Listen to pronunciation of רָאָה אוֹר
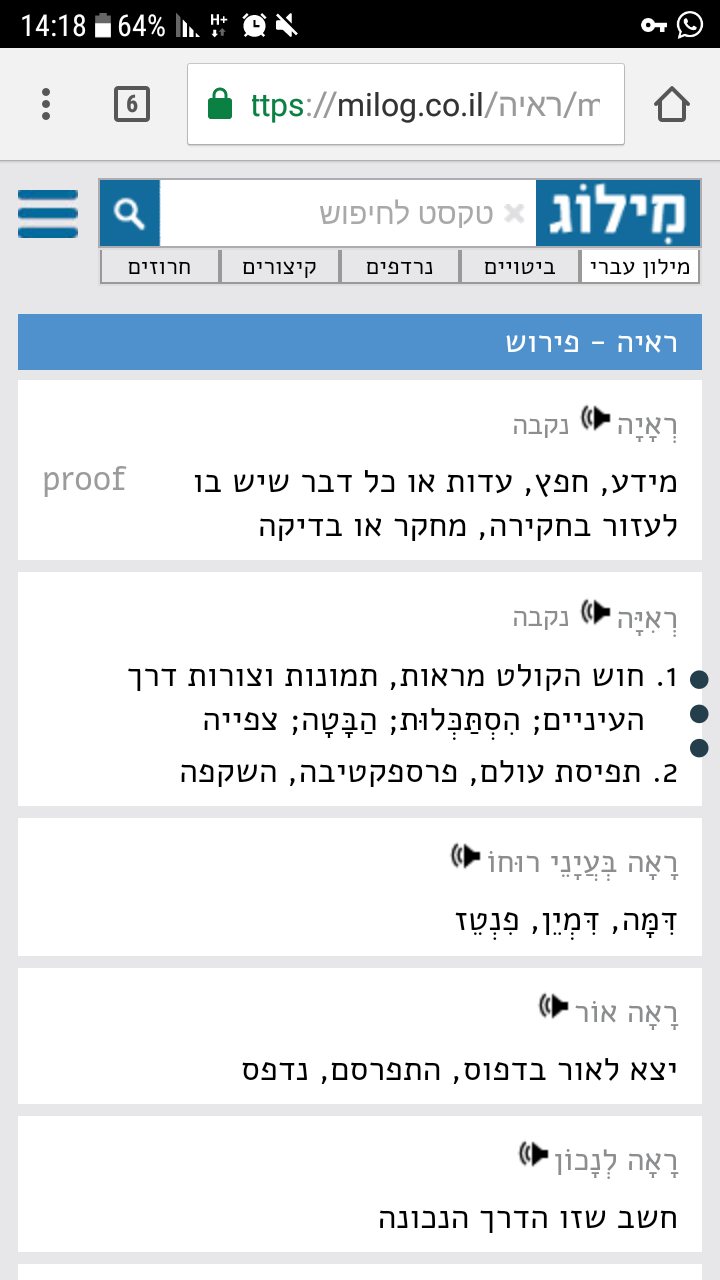Viewport: 720px width, 1280px height. (x=553, y=1005)
